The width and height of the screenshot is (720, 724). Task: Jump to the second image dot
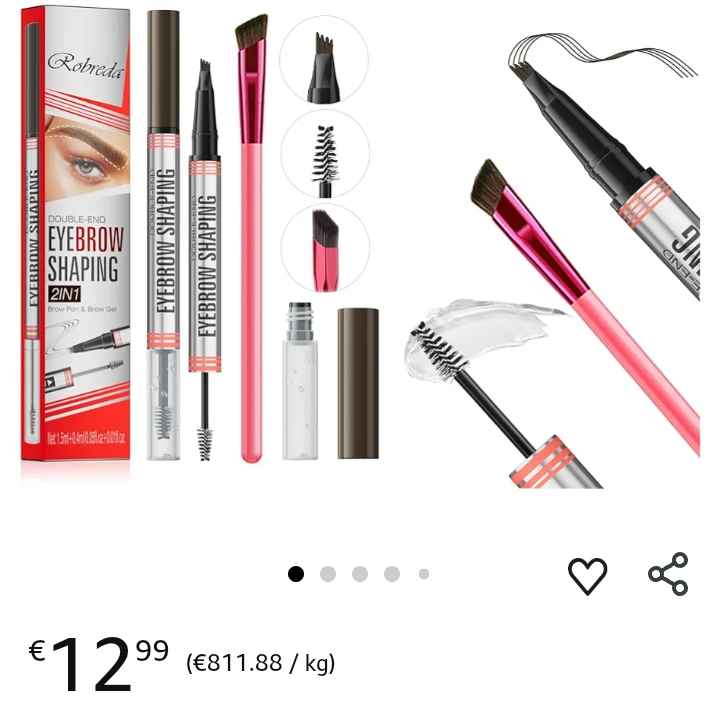328,574
